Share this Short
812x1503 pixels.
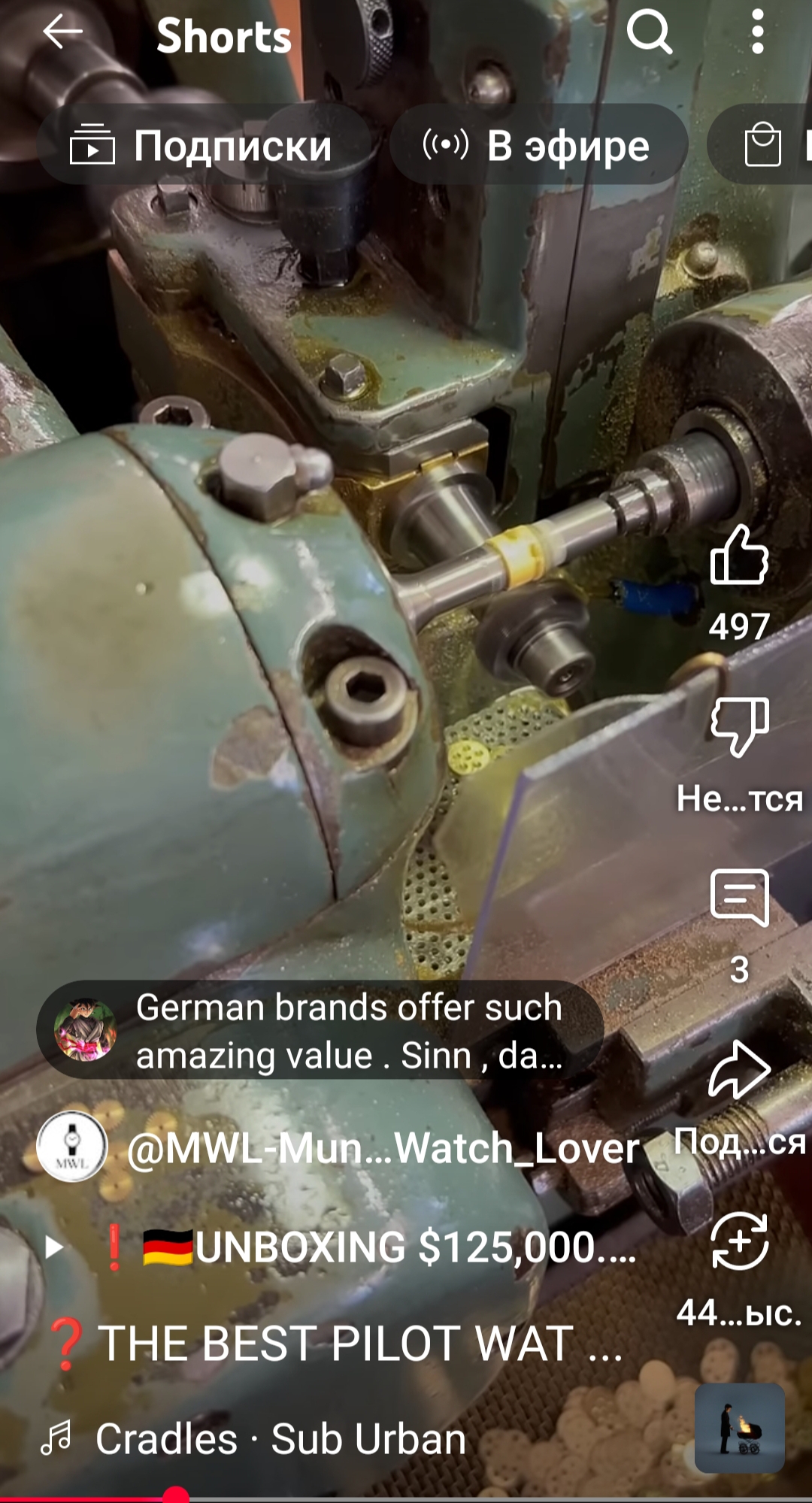click(x=739, y=1070)
